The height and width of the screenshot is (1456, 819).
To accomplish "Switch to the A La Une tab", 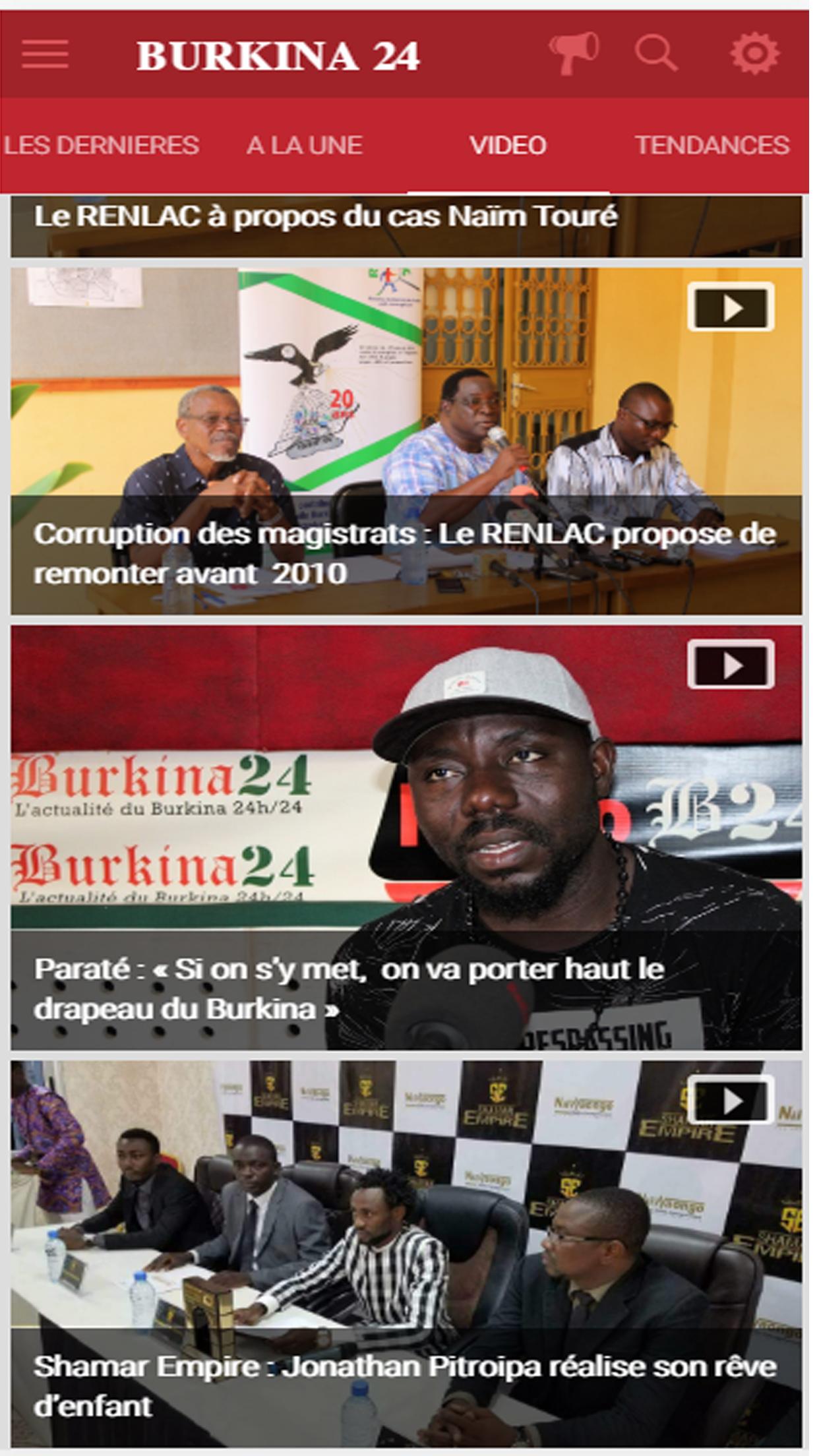I will (304, 145).
